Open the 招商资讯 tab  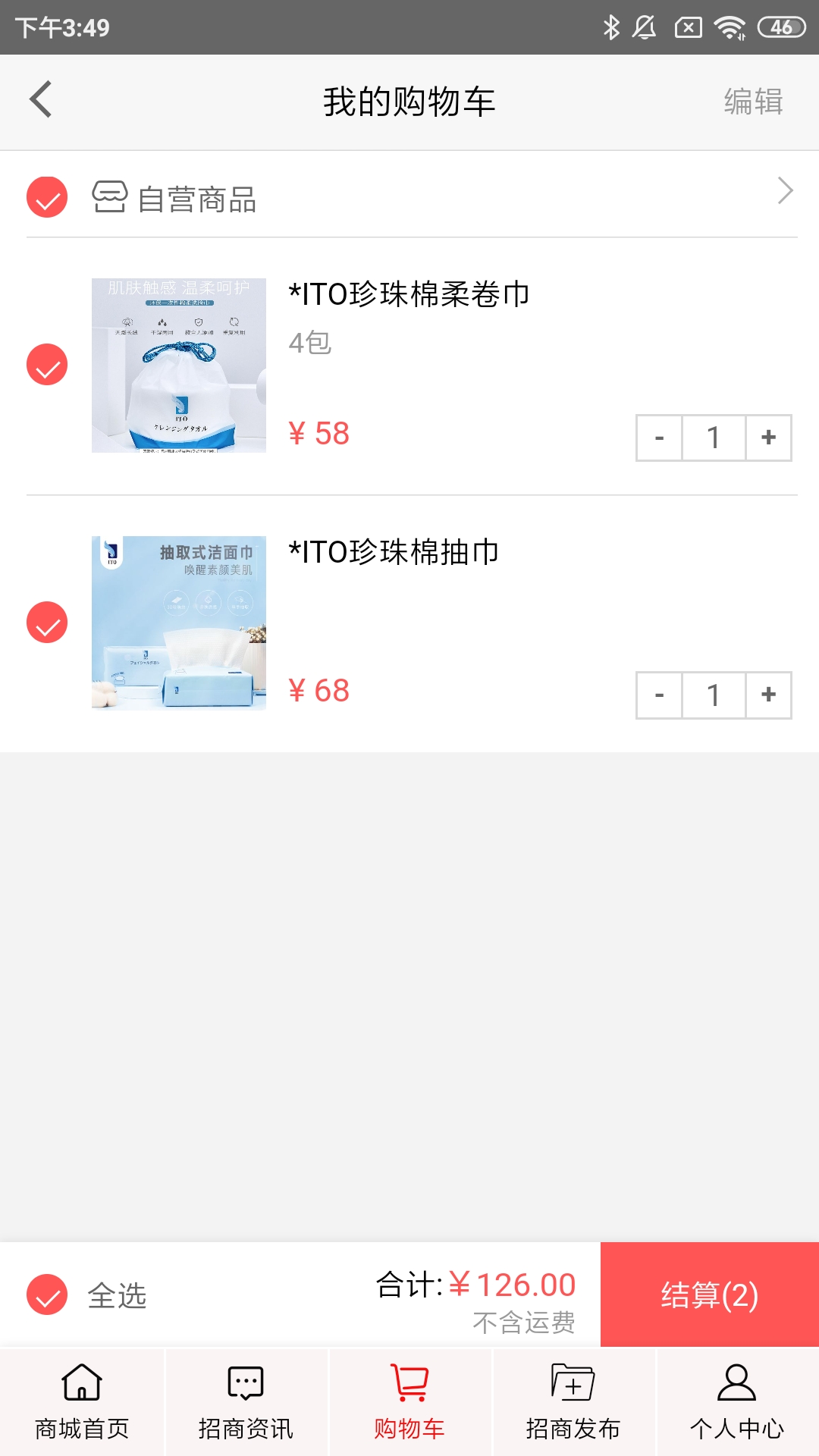pos(246,1402)
